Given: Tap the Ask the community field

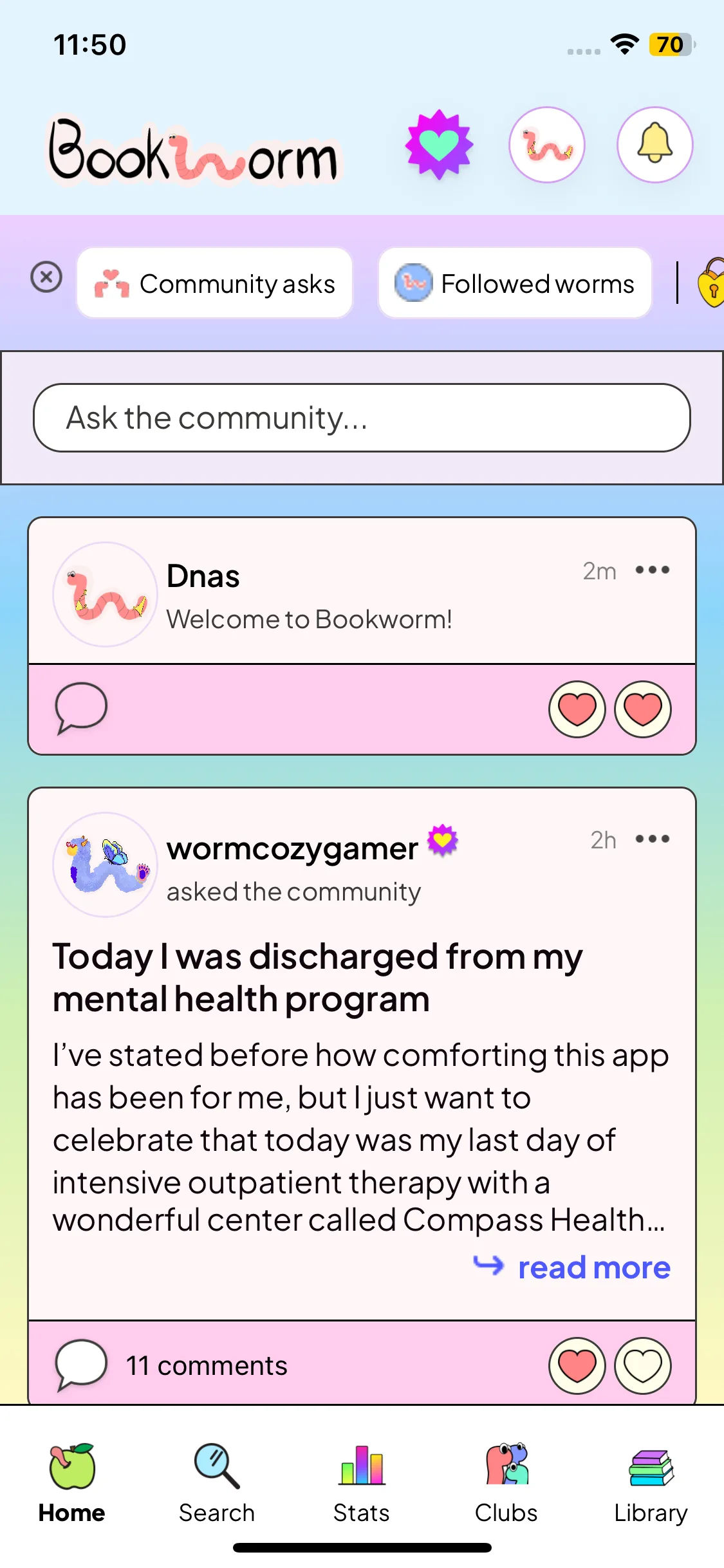Looking at the screenshot, I should (x=362, y=418).
